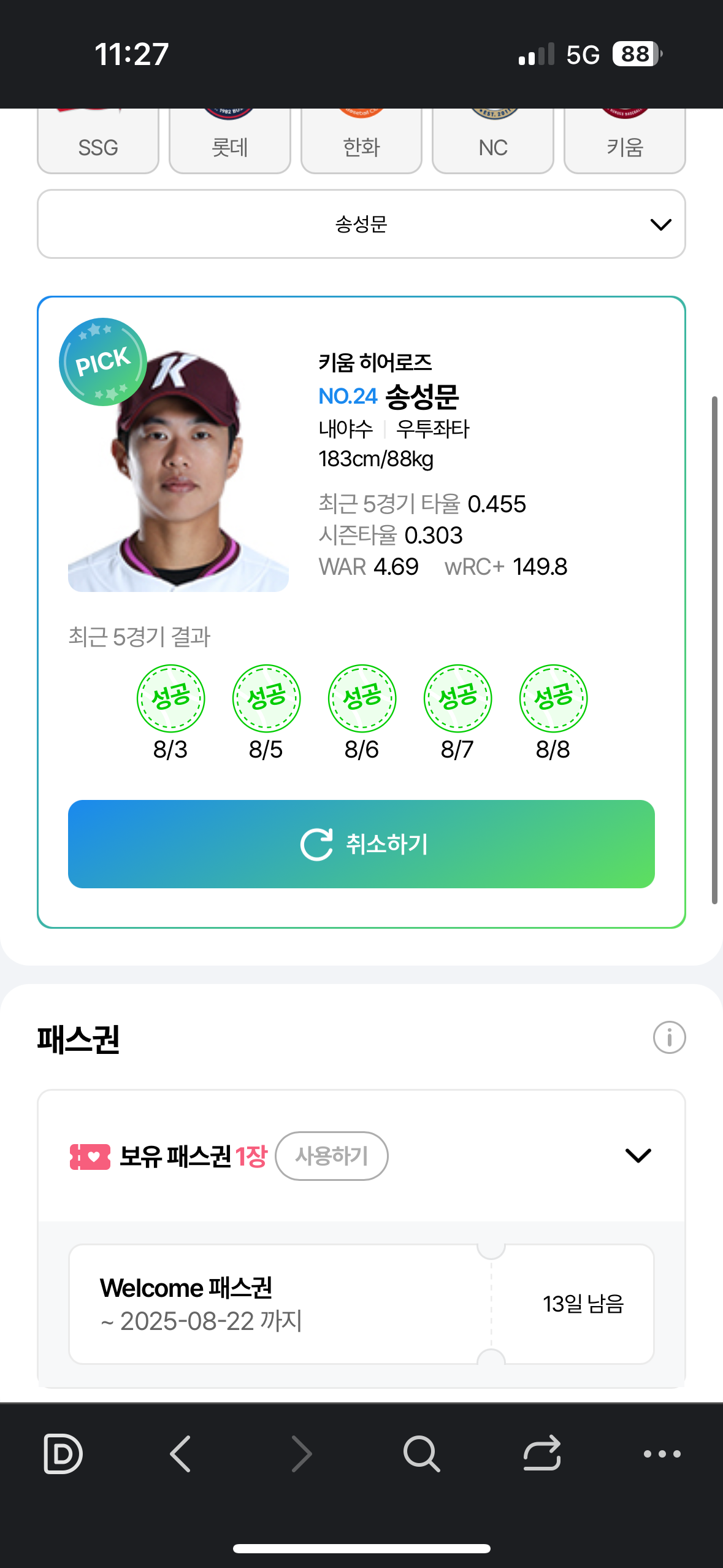Open the 송성문 player dropdown
Screen dimensions: 723x1568
pyautogui.click(x=361, y=224)
